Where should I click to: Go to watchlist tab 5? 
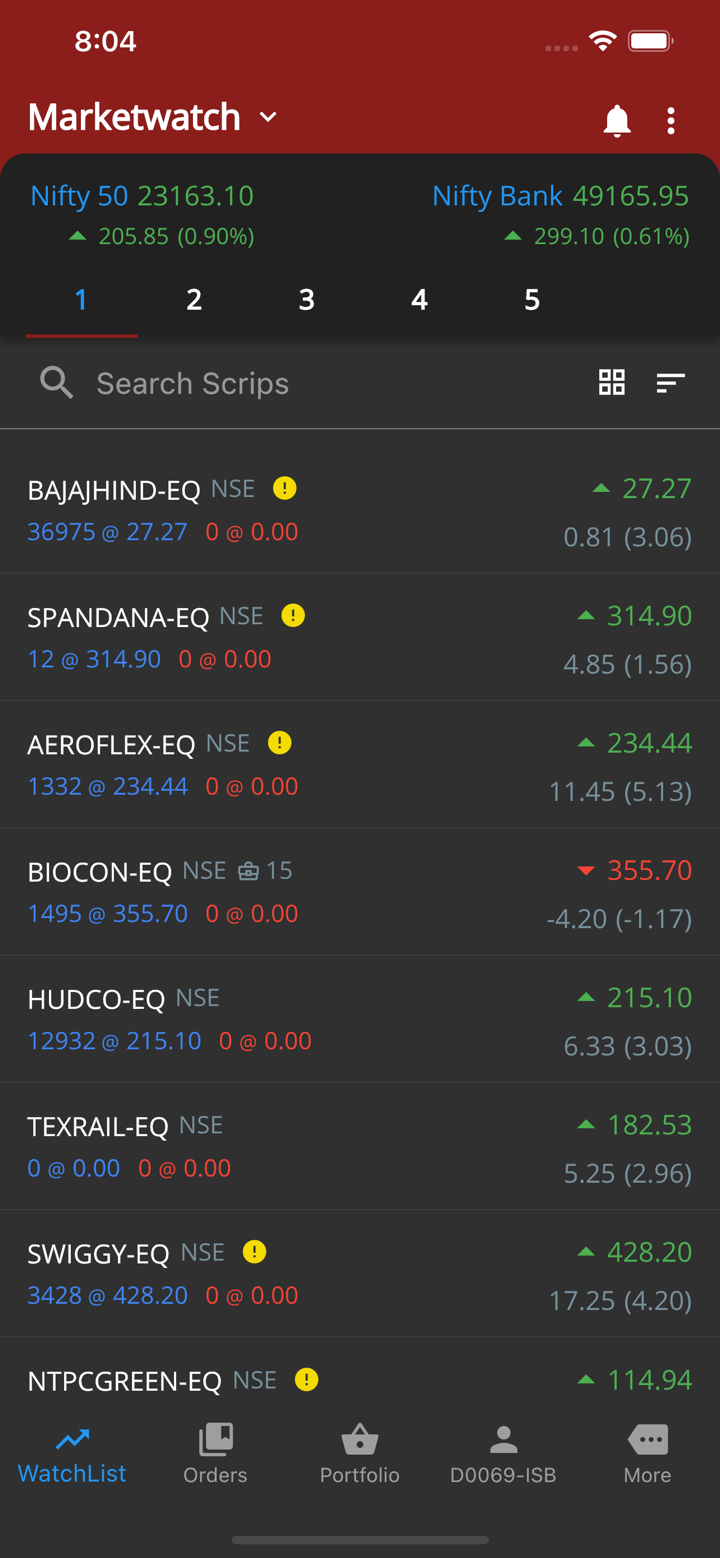pyautogui.click(x=532, y=299)
